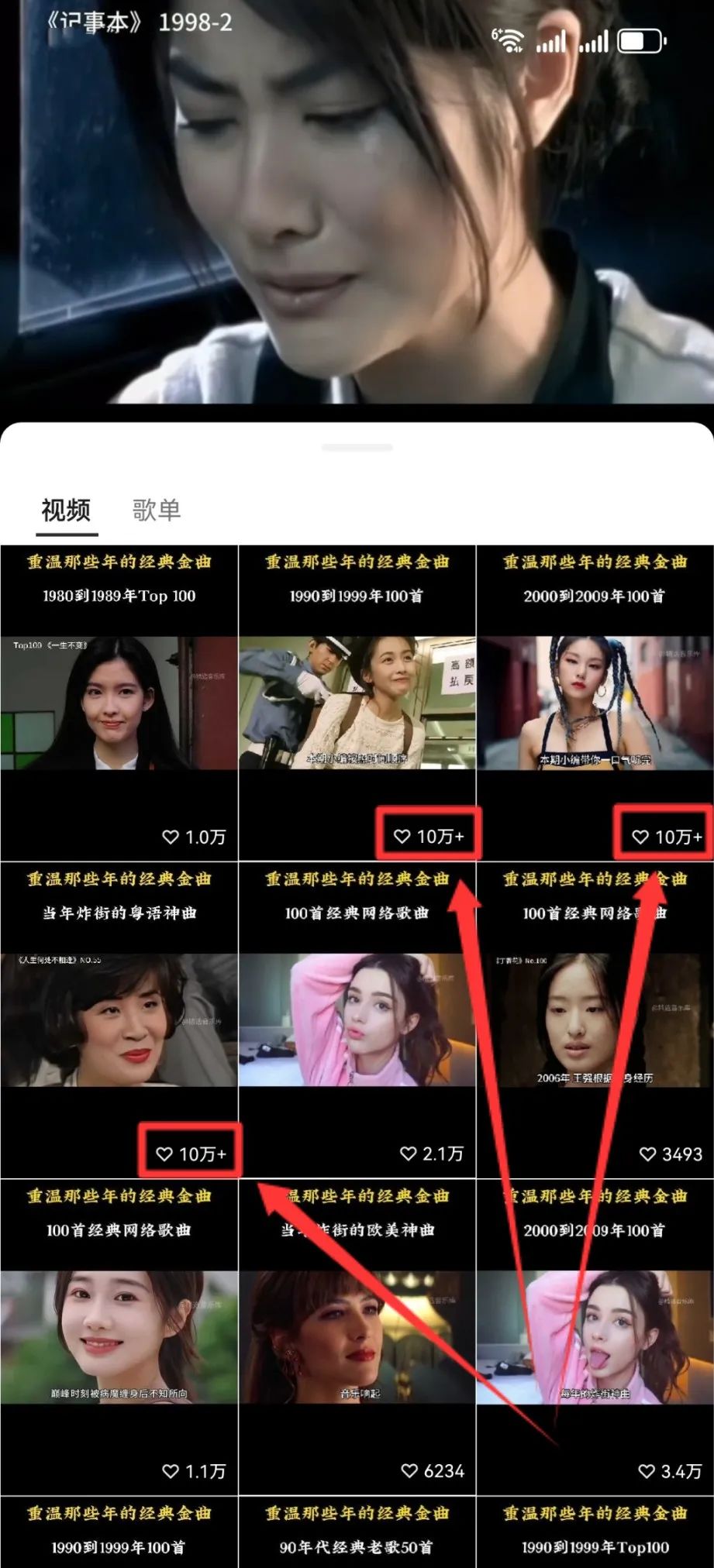Open the 当年炸街的粤语神曲 video
Screen dimensions: 714x1568
119,1019
